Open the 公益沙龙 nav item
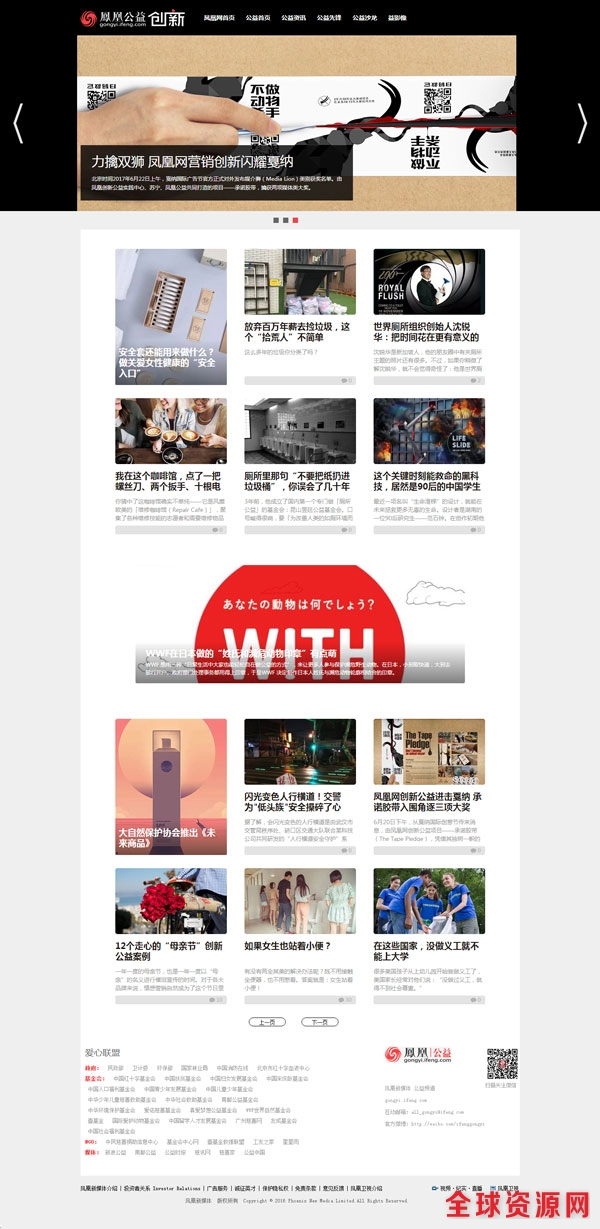 pyautogui.click(x=364, y=18)
